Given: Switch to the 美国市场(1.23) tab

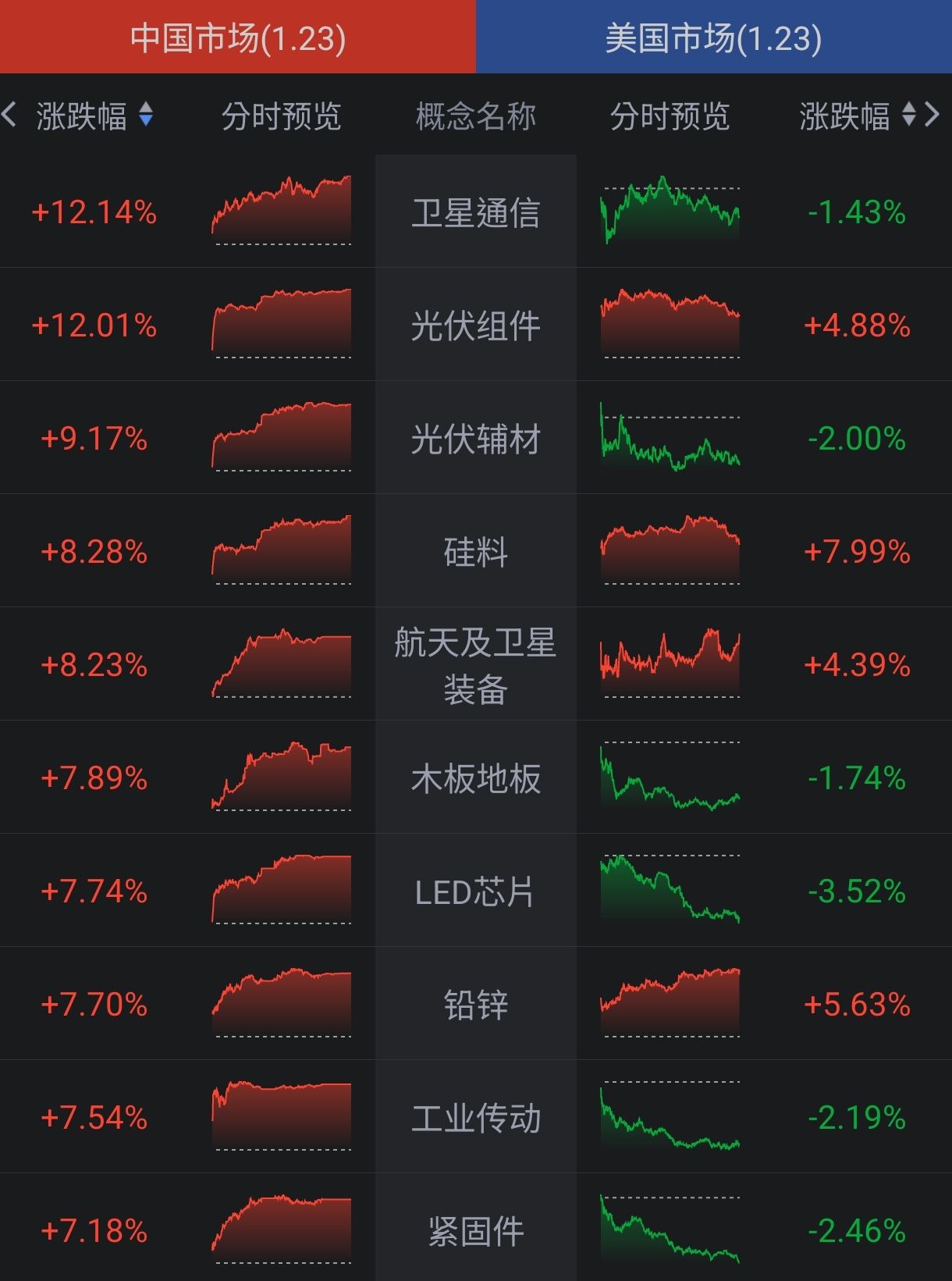Looking at the screenshot, I should (714, 37).
